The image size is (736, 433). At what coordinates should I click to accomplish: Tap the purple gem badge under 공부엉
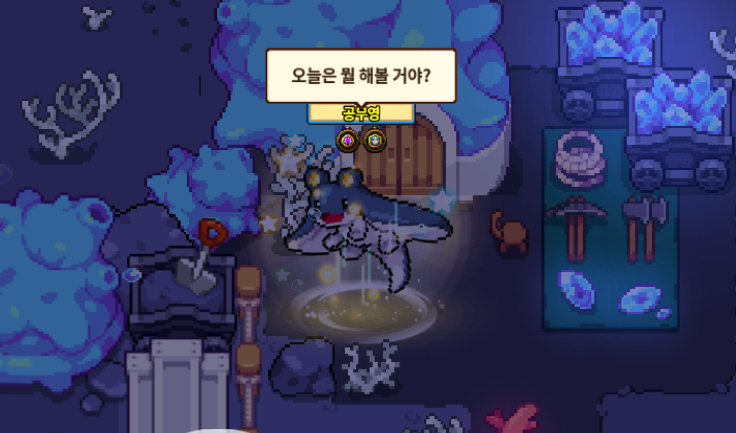(x=347, y=140)
